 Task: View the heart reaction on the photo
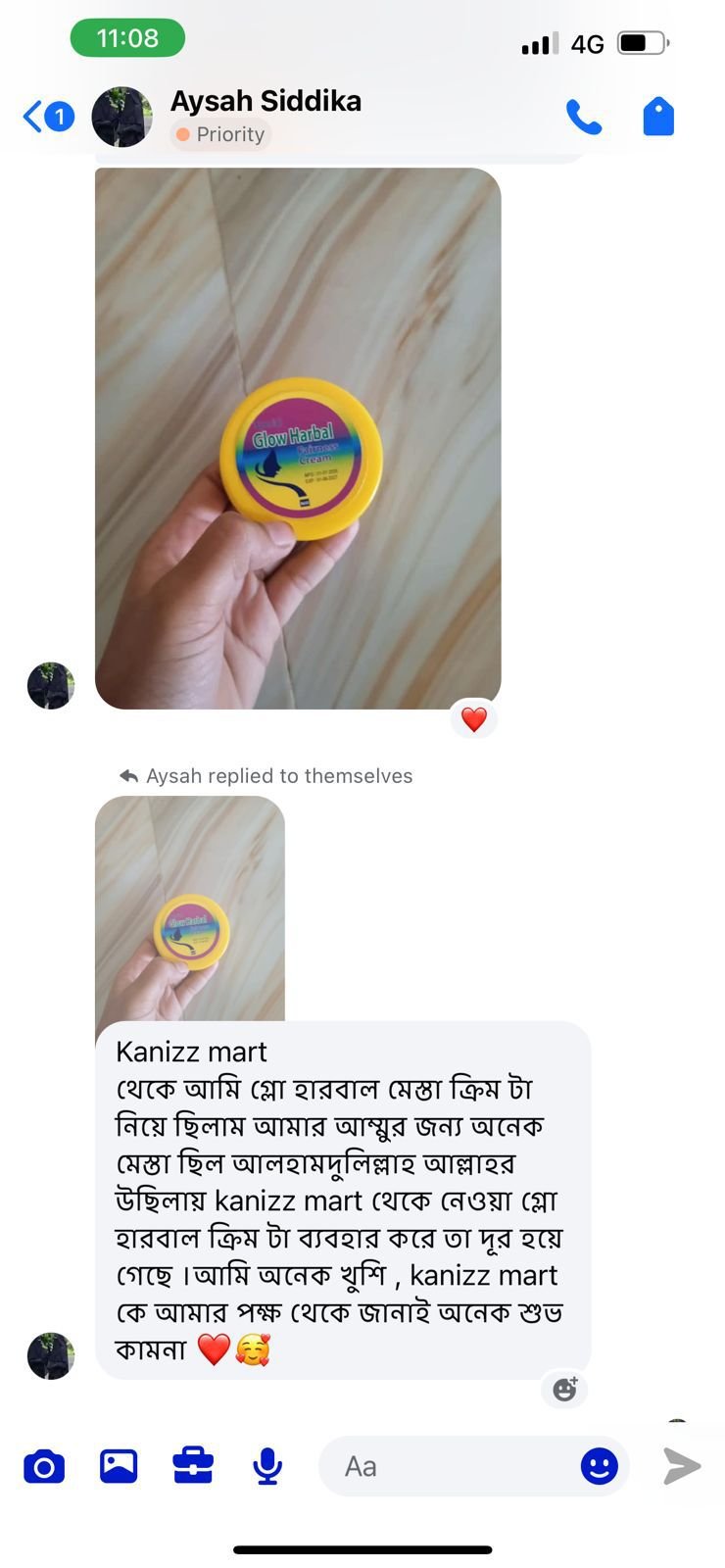474,719
